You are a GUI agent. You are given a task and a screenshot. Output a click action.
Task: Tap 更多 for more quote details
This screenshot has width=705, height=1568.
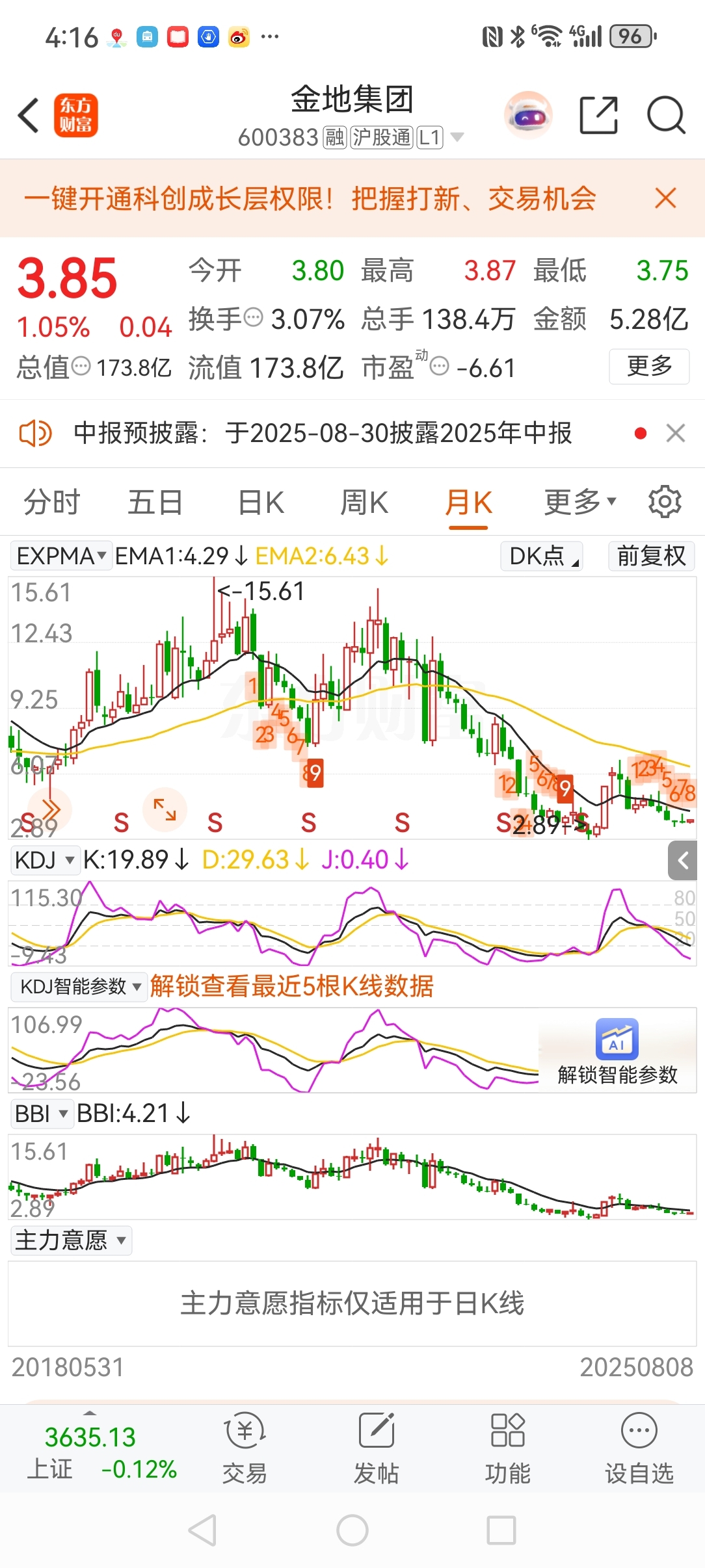pos(649,366)
